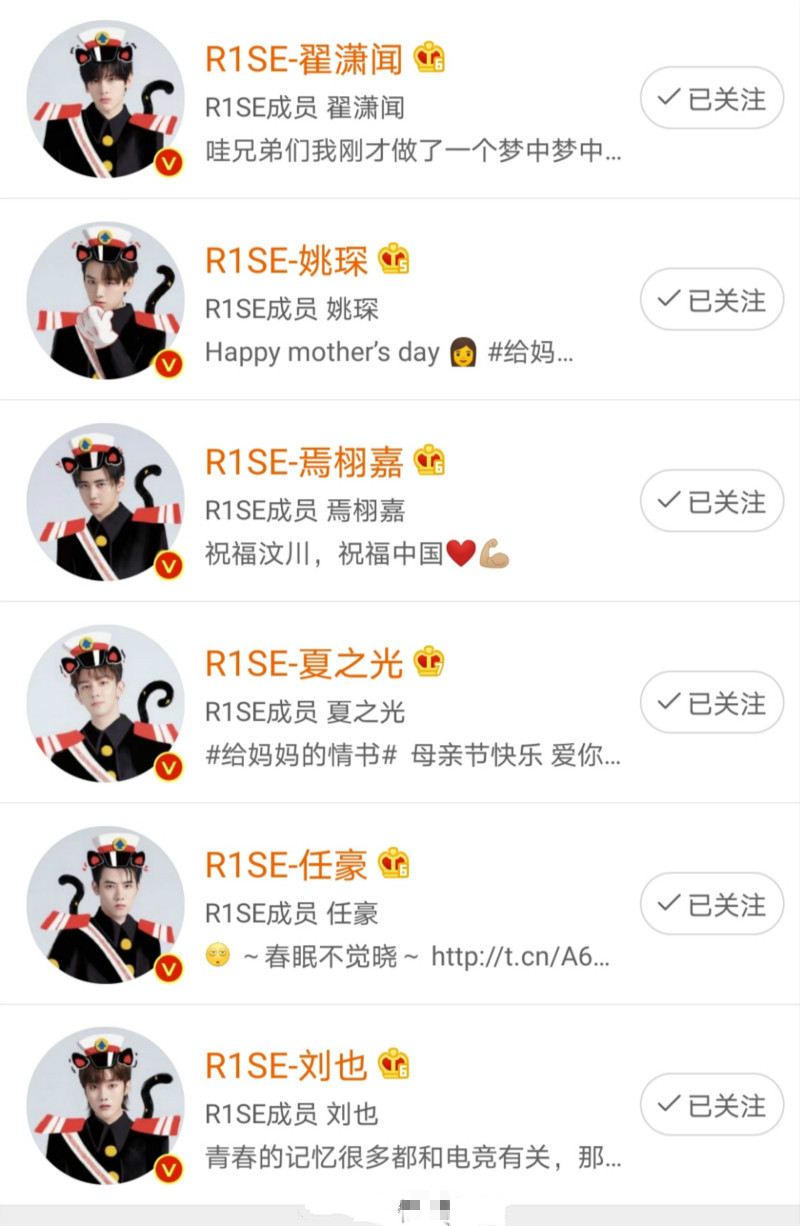This screenshot has width=800, height=1226.
Task: Tap 已关注 beside R1SE-夏之光
Action: pyautogui.click(x=711, y=702)
